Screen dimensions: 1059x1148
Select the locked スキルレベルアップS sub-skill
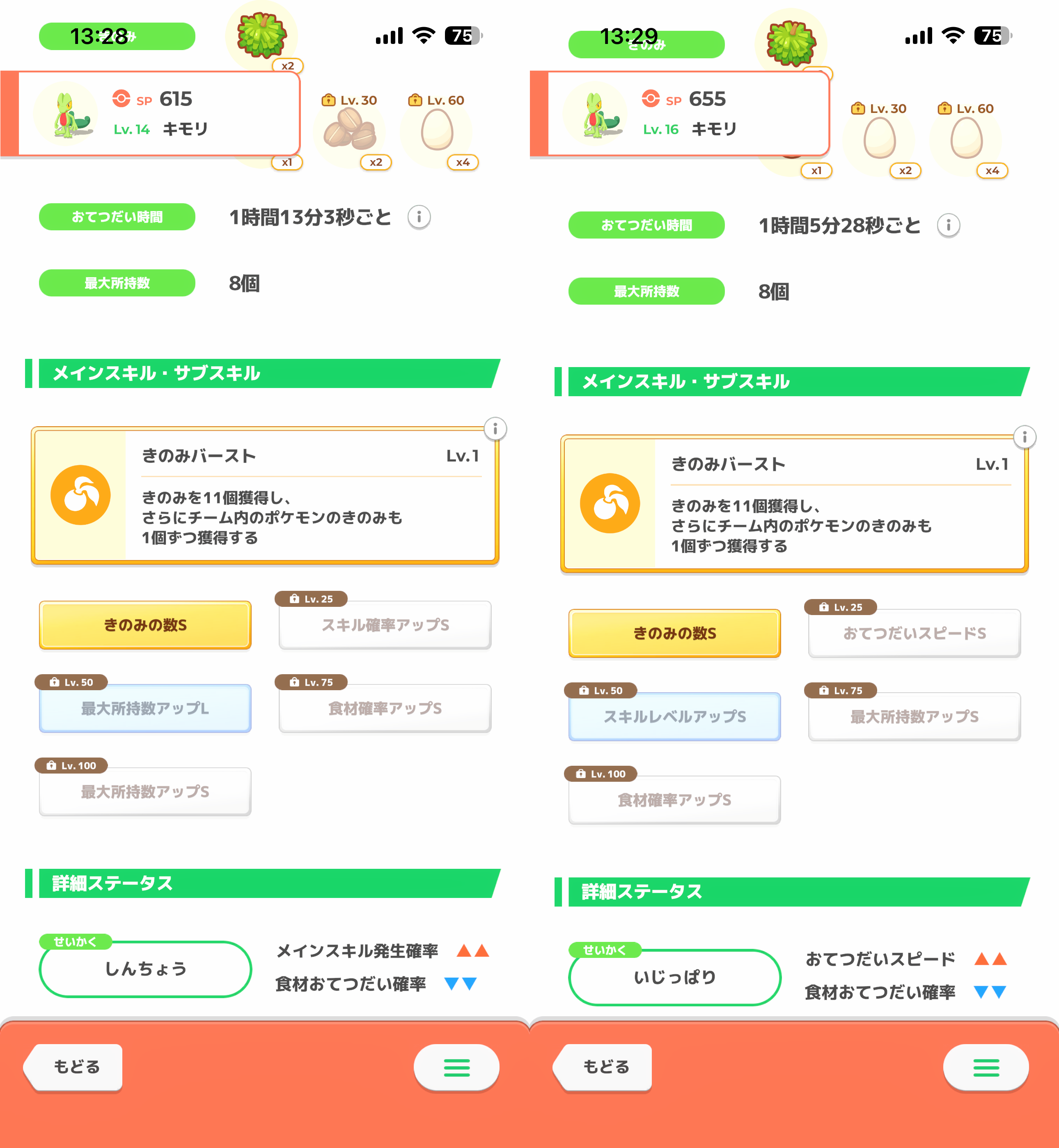(674, 716)
